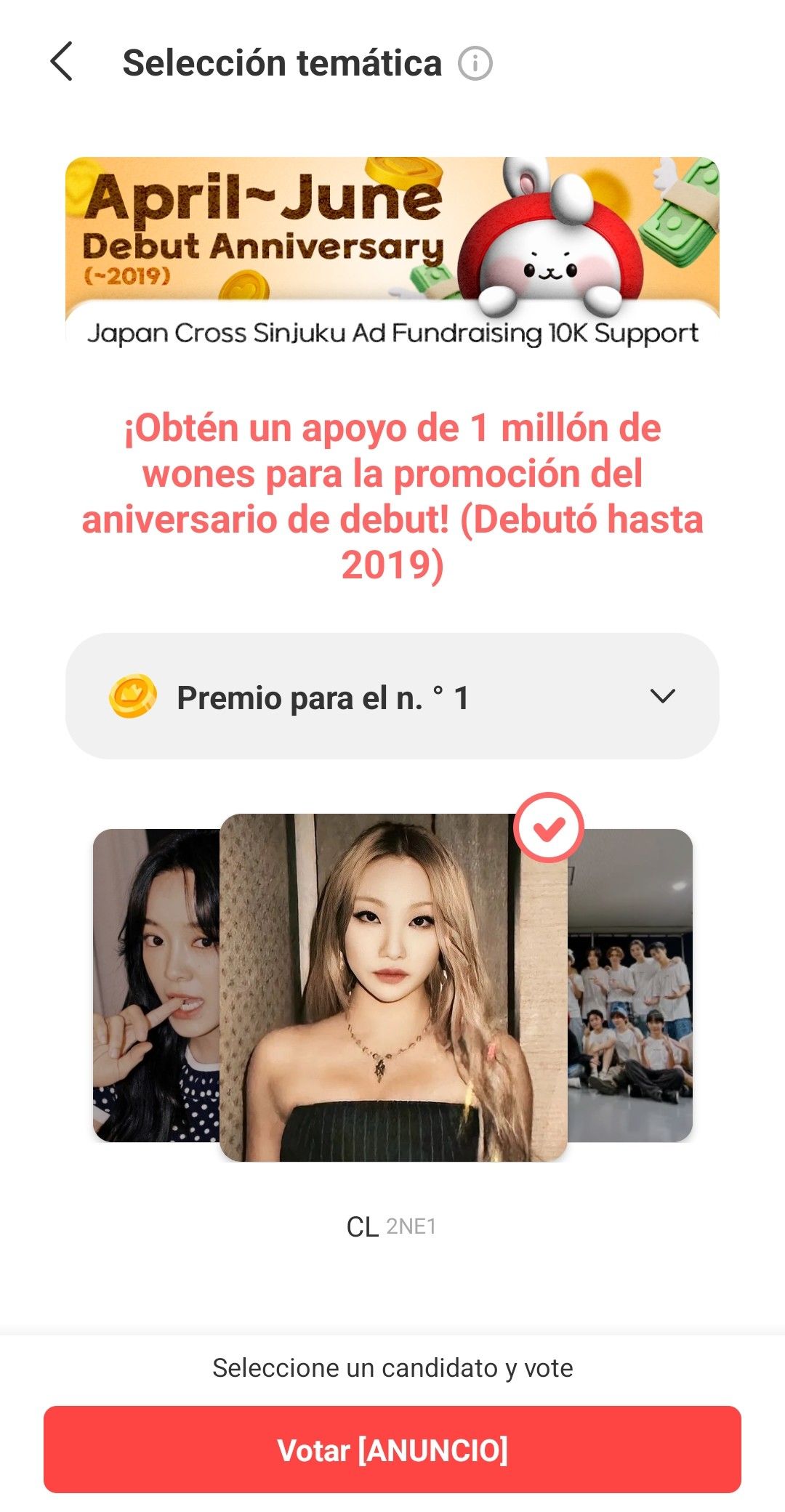Select the group photo candidate card
Viewport: 785px width, 1512px height.
[629, 985]
